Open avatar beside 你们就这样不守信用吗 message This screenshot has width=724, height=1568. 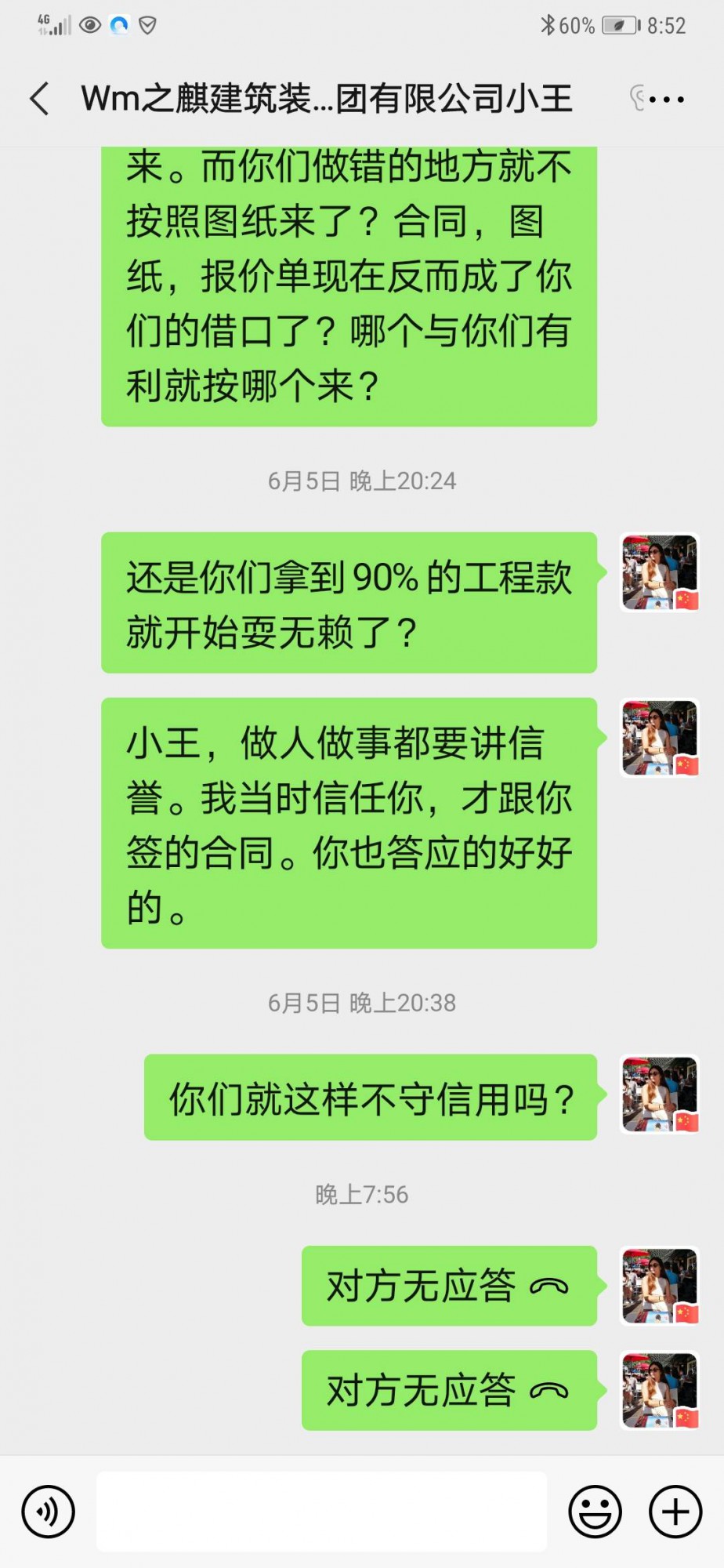click(659, 1096)
